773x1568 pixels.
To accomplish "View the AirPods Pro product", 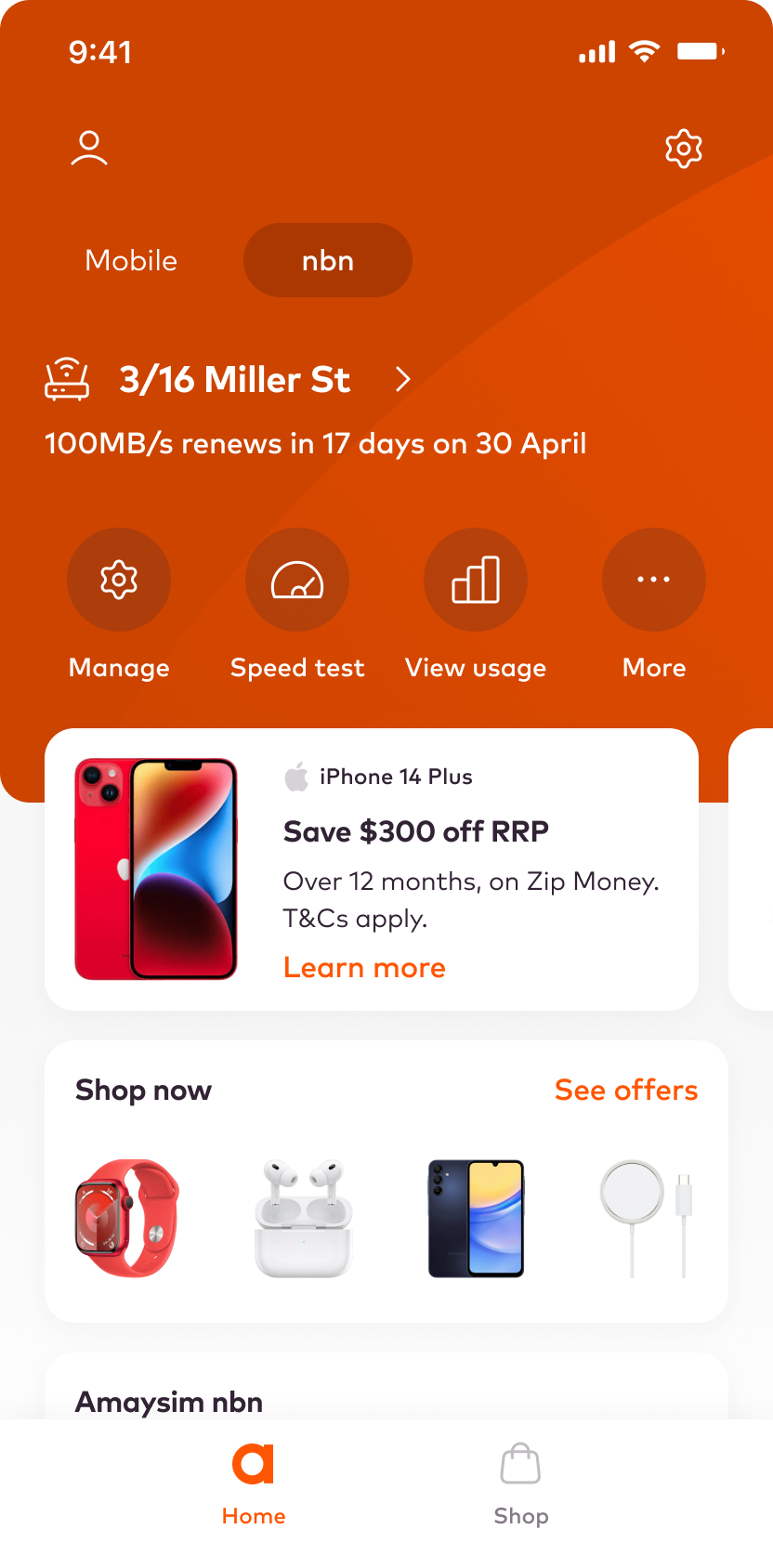I will coord(304,1218).
